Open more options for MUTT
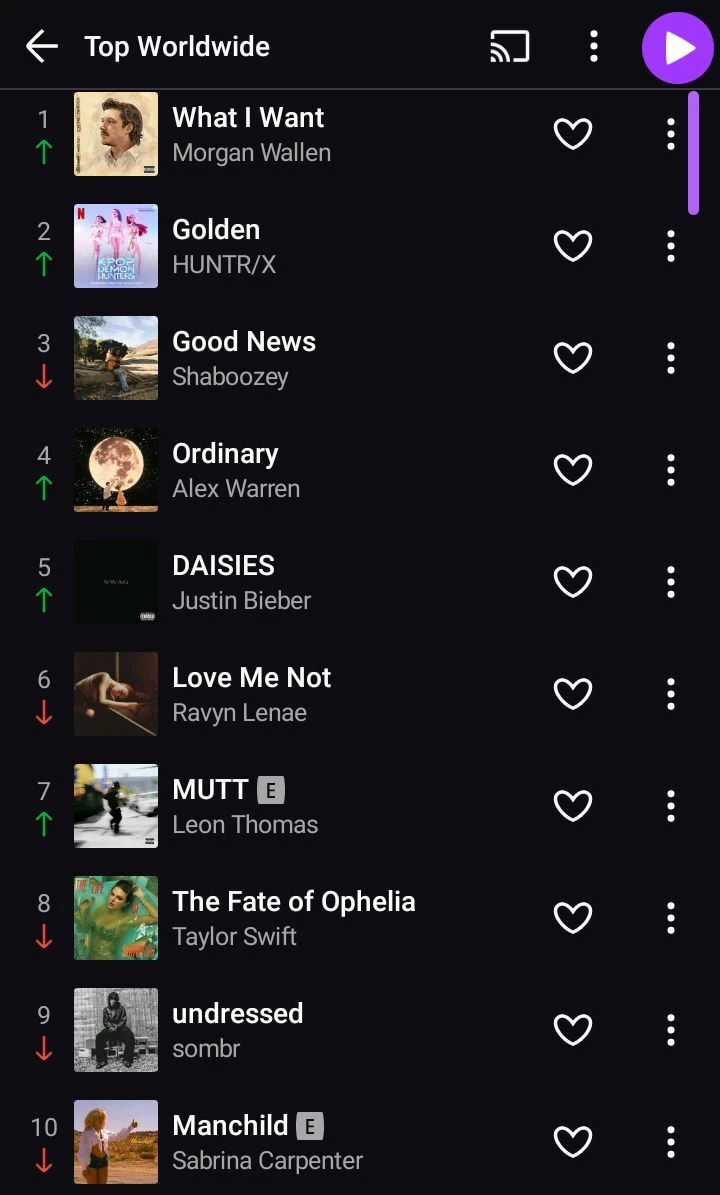Viewport: 720px width, 1195px height. point(670,806)
